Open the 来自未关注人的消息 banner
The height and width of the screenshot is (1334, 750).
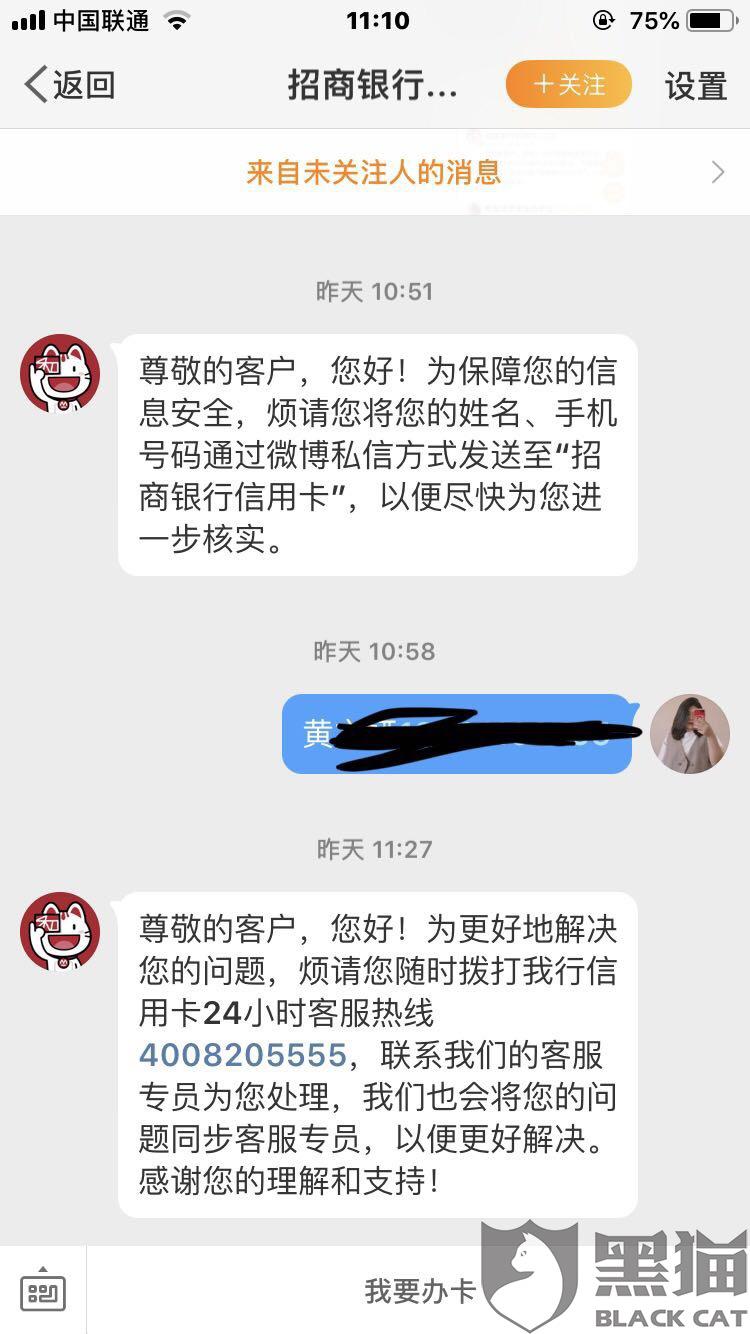[x=375, y=172]
